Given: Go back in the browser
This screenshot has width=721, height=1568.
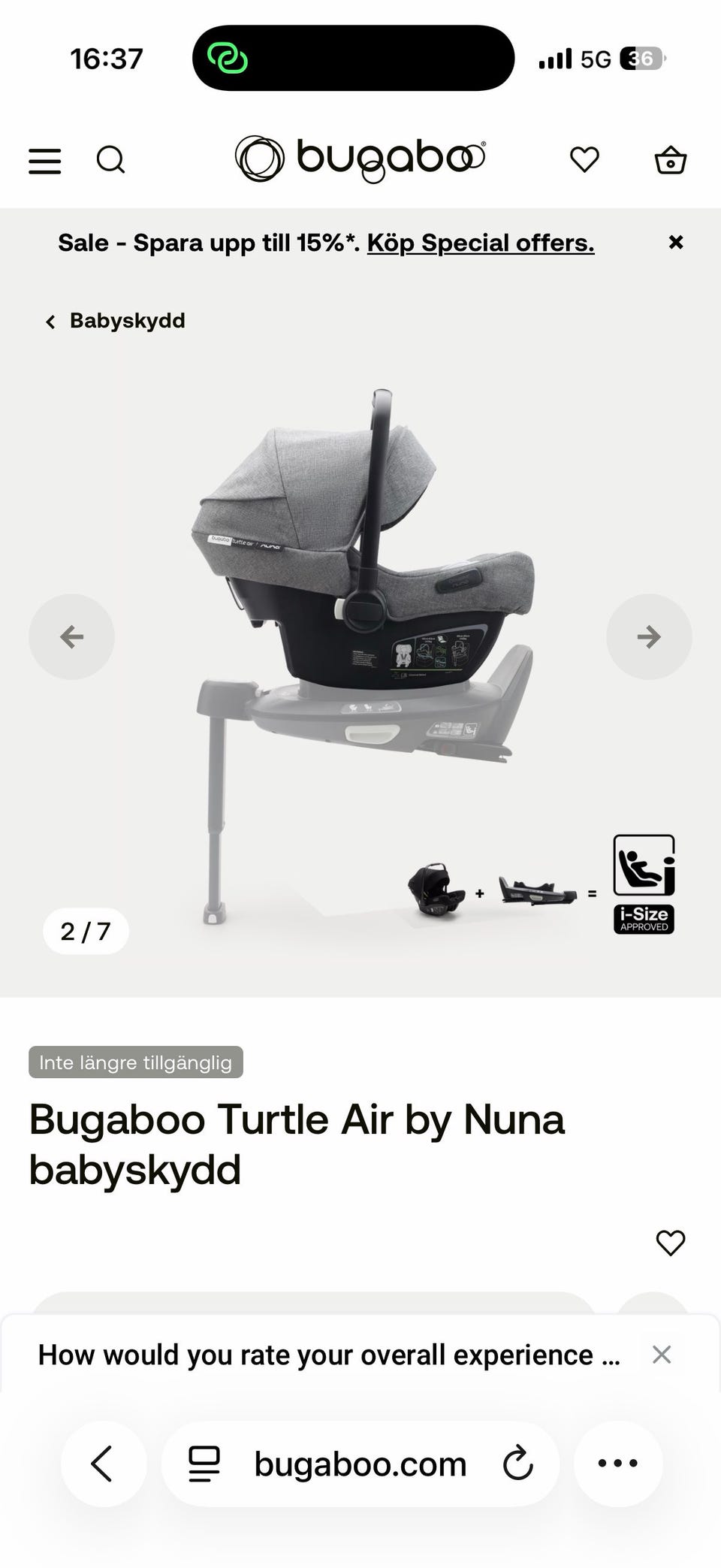Looking at the screenshot, I should pyautogui.click(x=103, y=1464).
